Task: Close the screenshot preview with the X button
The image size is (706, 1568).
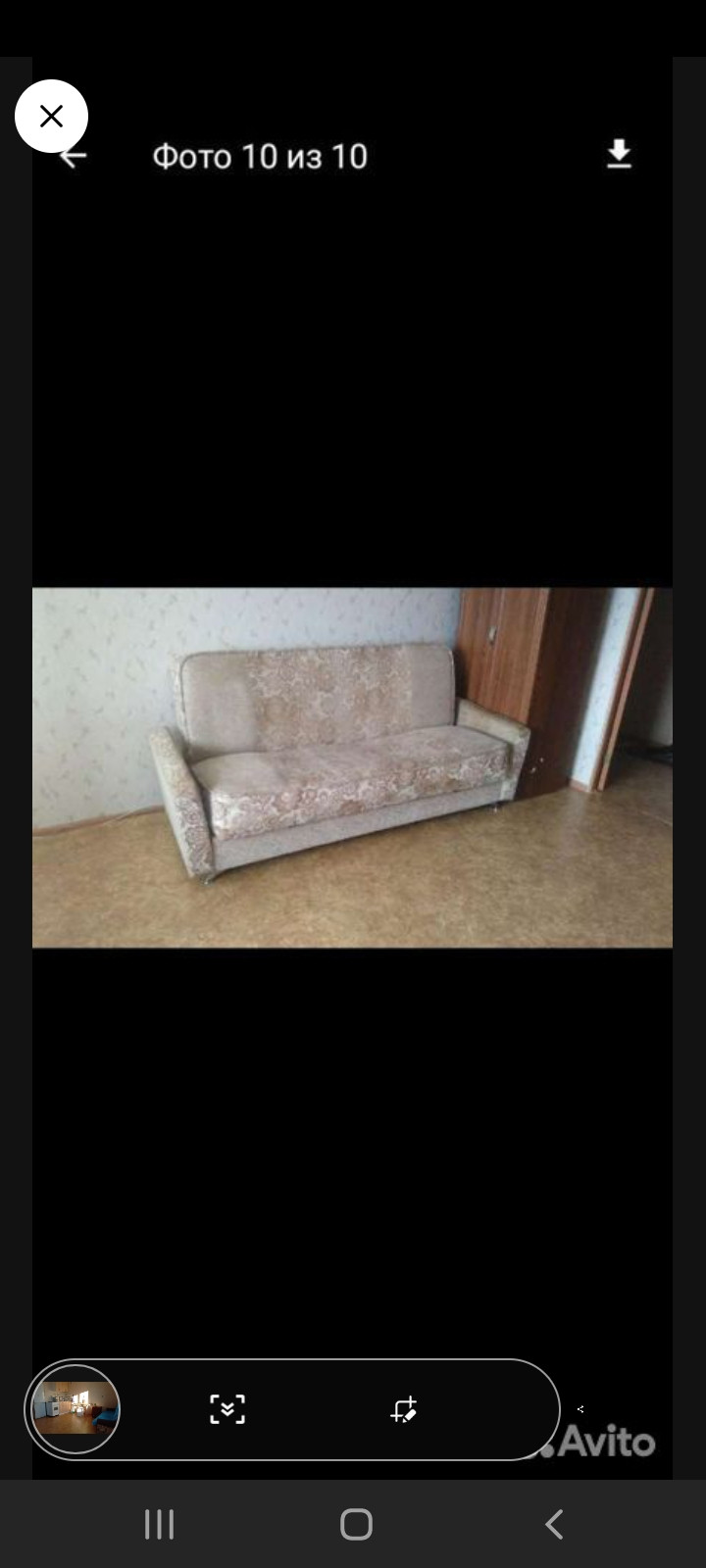Action: 51,117
